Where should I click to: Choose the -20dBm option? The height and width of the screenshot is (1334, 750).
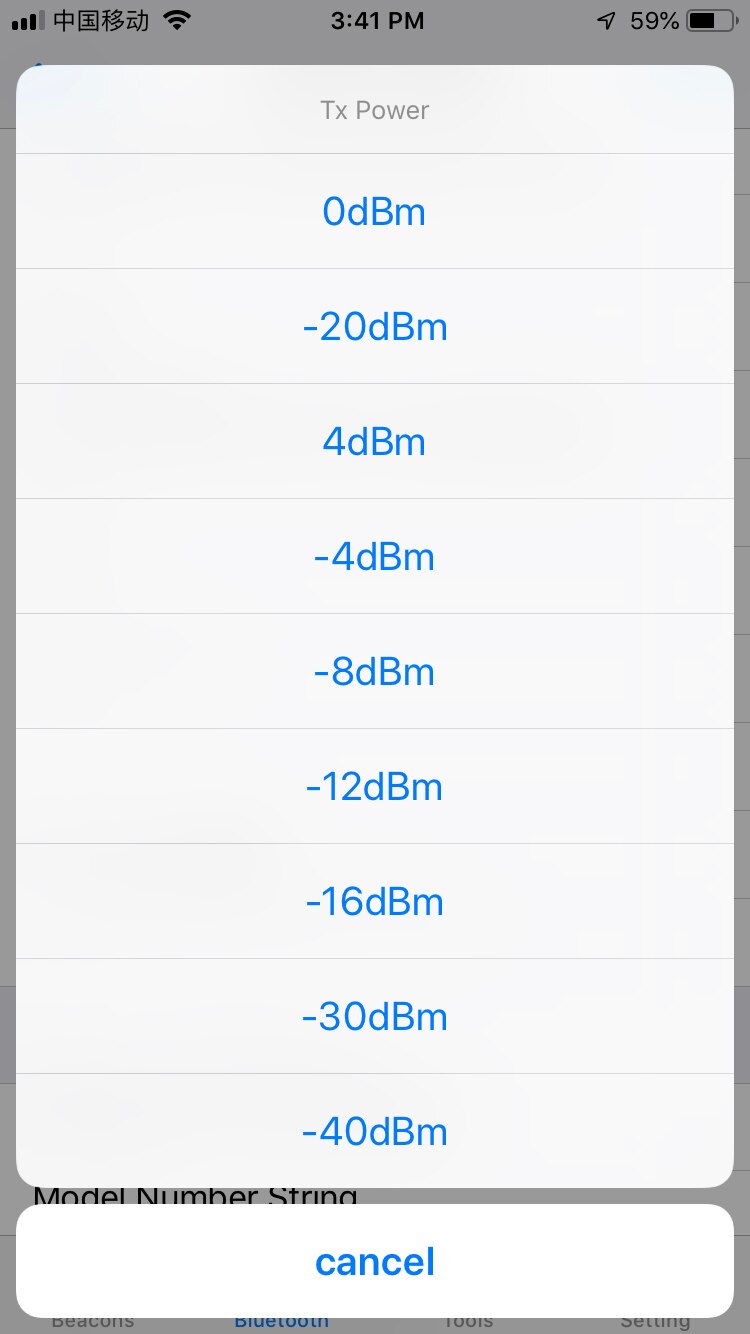374,327
